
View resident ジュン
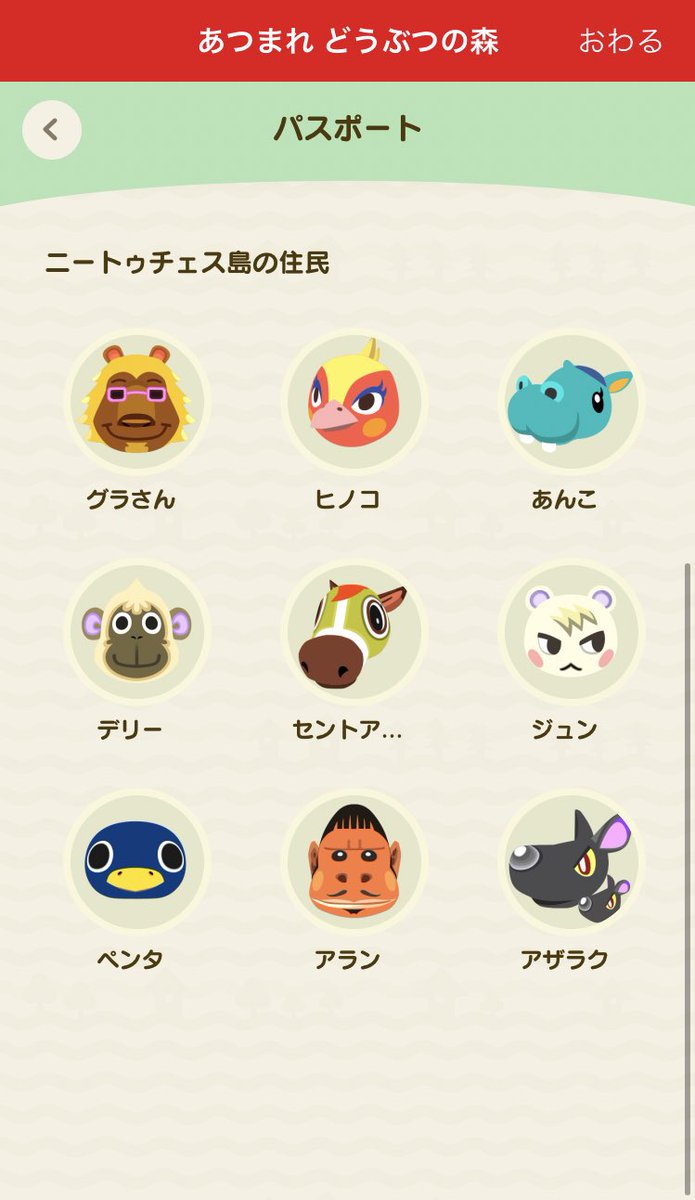(570, 633)
